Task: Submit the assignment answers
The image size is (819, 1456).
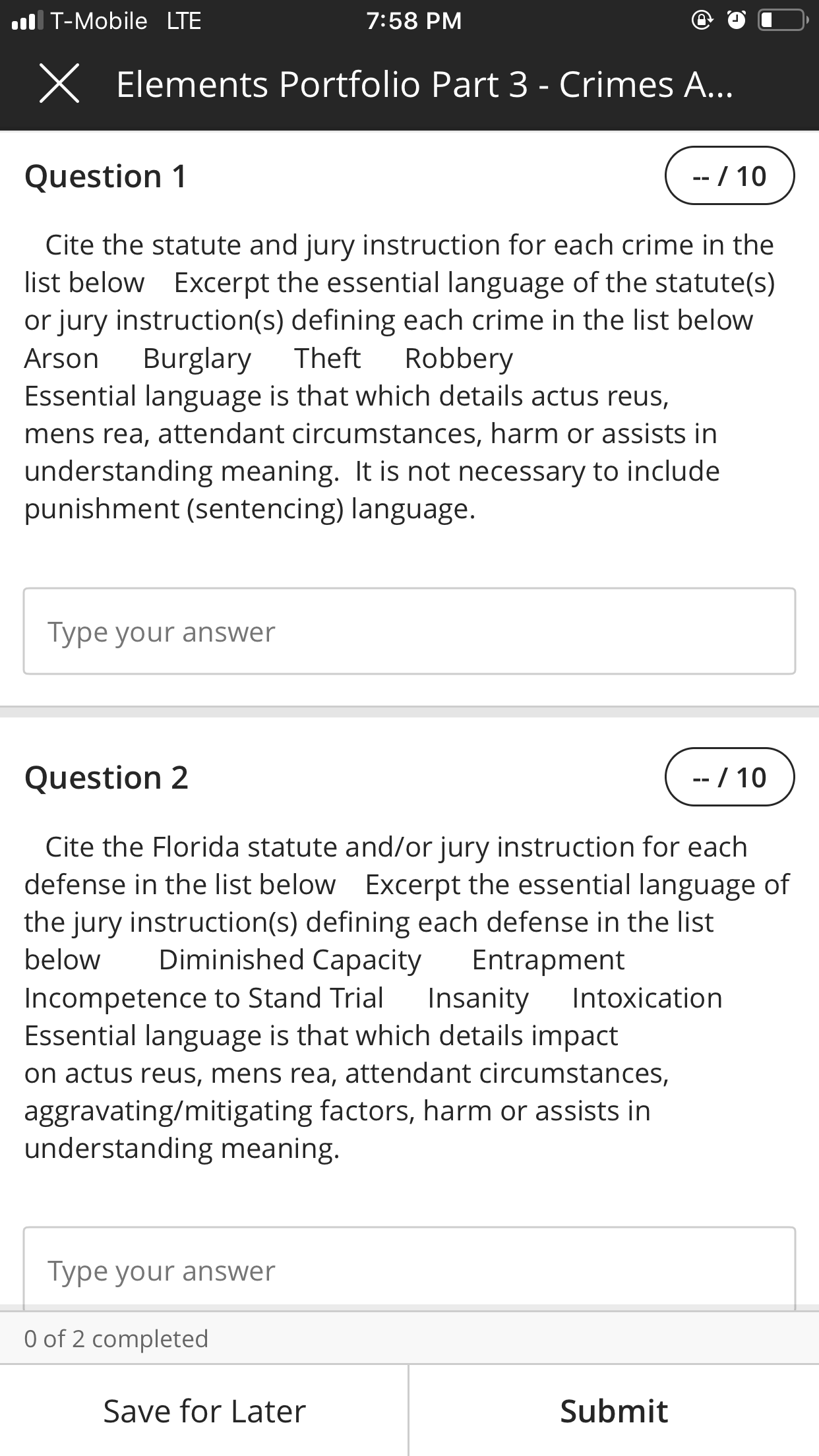Action: (x=614, y=1410)
